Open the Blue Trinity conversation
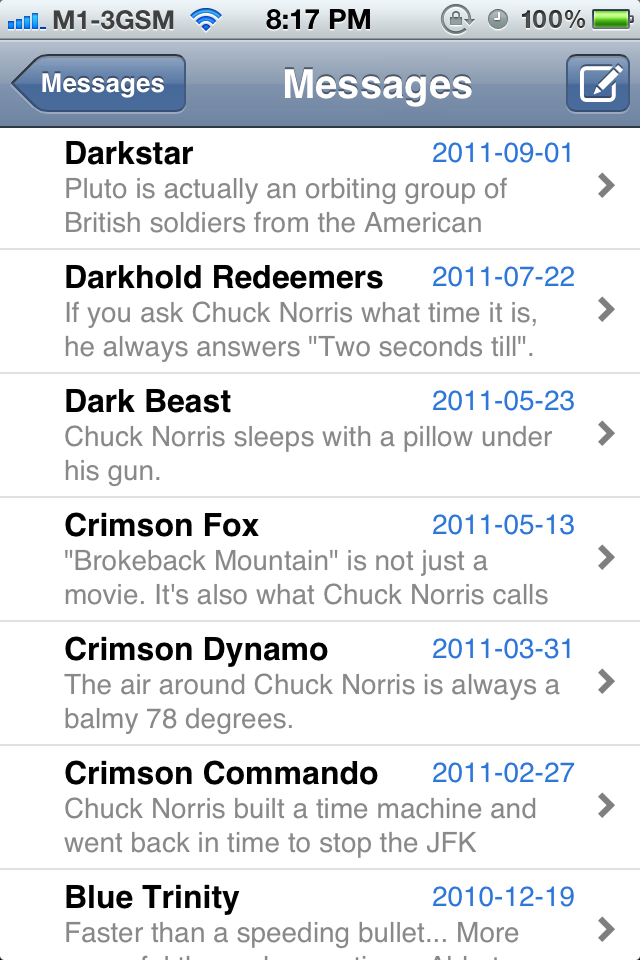The height and width of the screenshot is (960, 640). coord(320,915)
